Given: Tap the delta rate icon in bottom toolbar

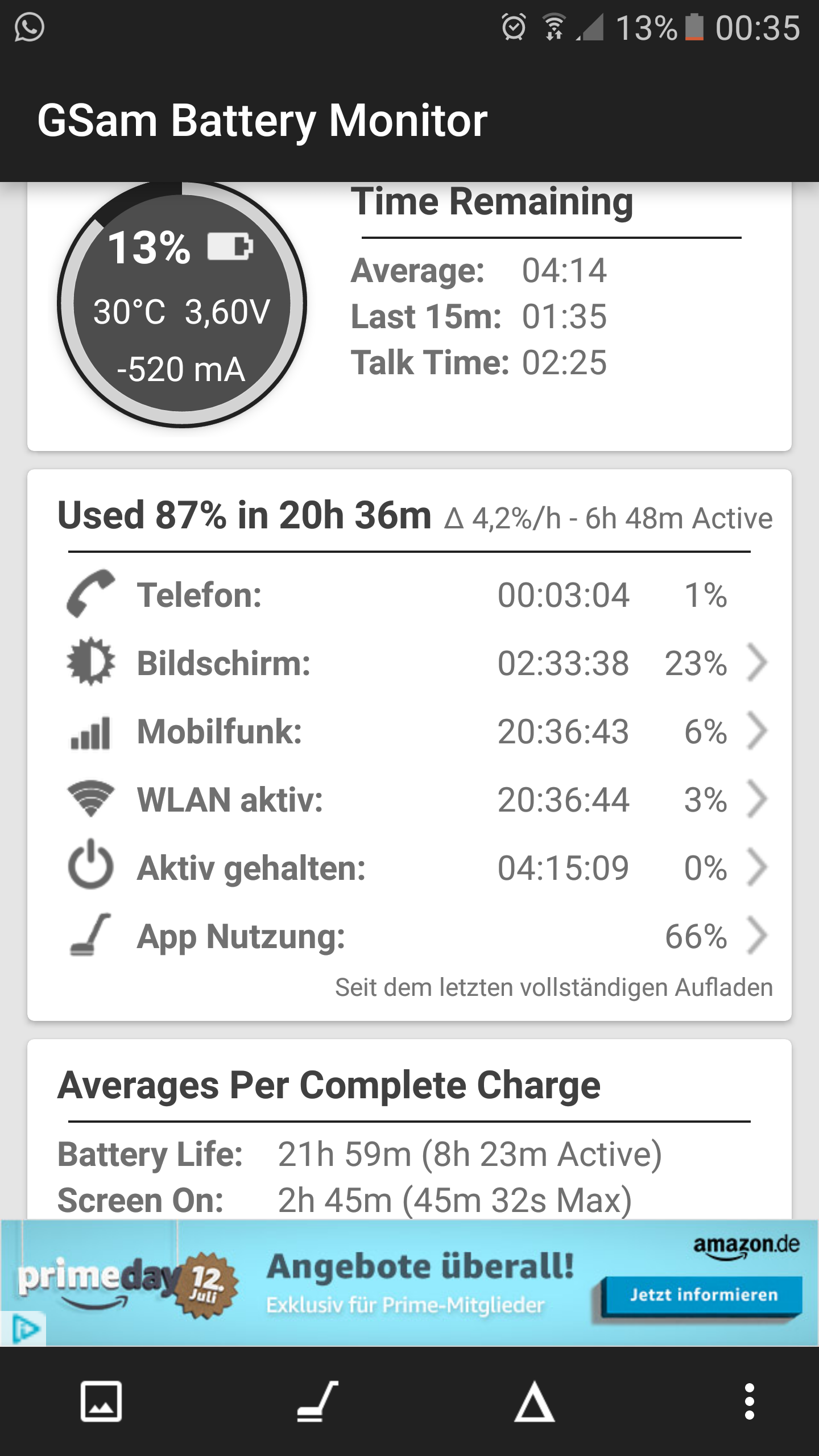Looking at the screenshot, I should [x=534, y=1401].
